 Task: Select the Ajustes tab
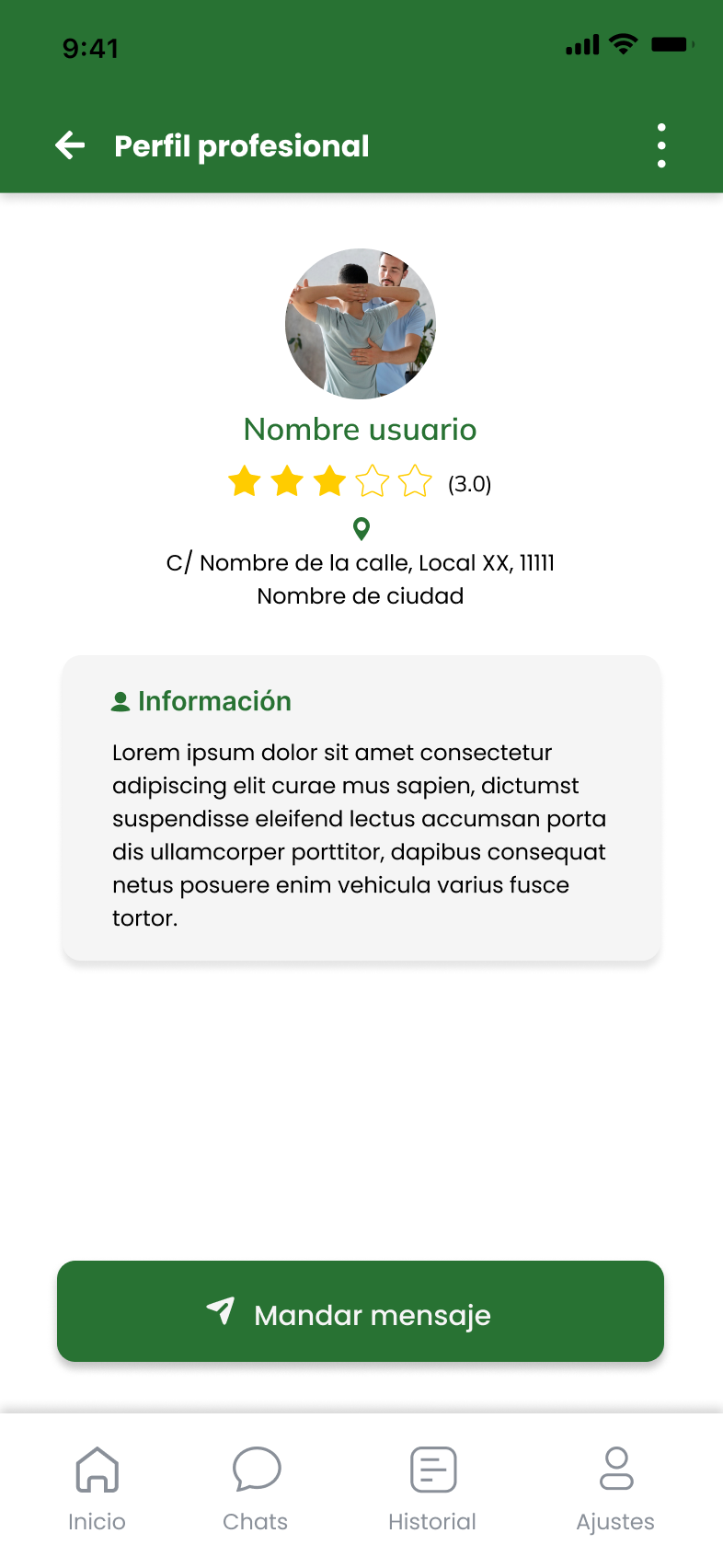pyautogui.click(x=615, y=1487)
